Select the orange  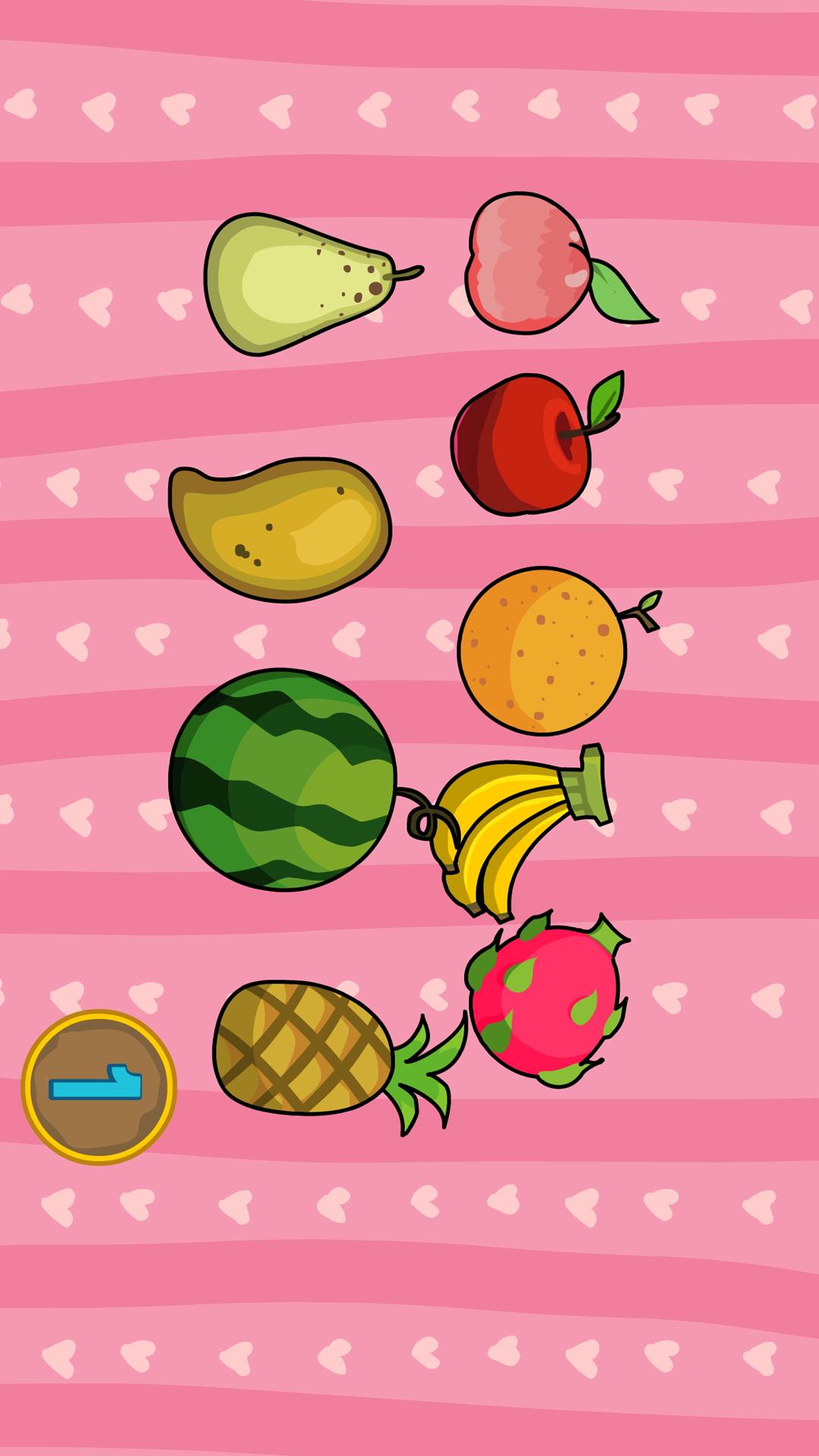pos(542,651)
